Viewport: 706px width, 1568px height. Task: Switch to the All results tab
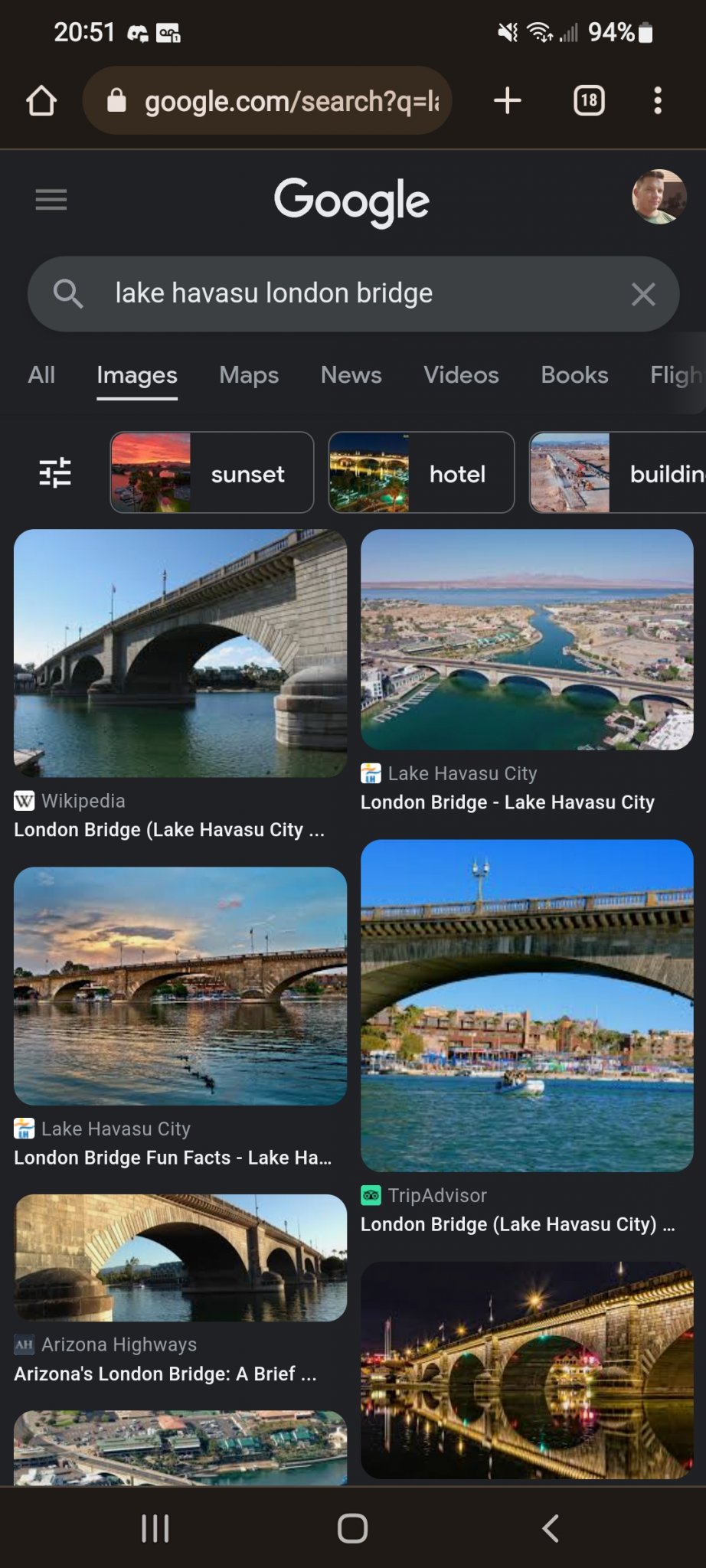click(41, 375)
